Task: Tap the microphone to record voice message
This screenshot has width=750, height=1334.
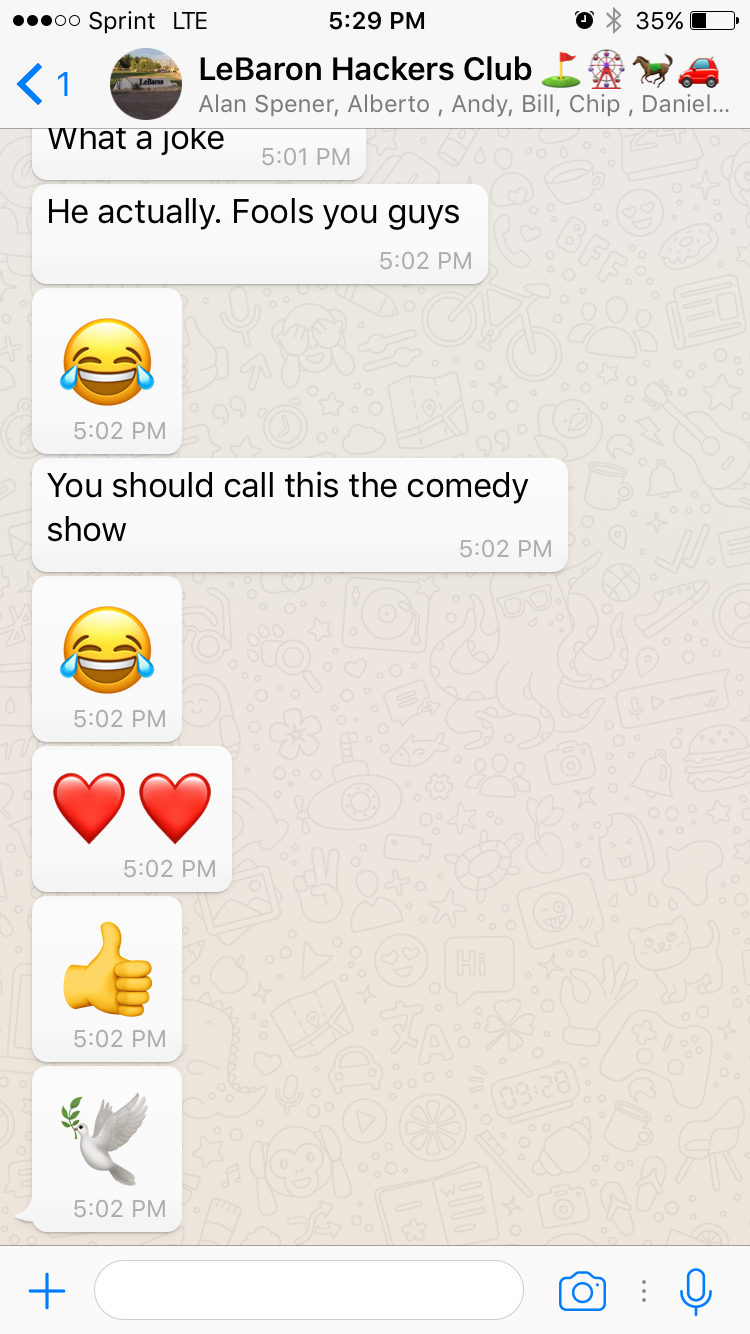Action: point(695,1291)
